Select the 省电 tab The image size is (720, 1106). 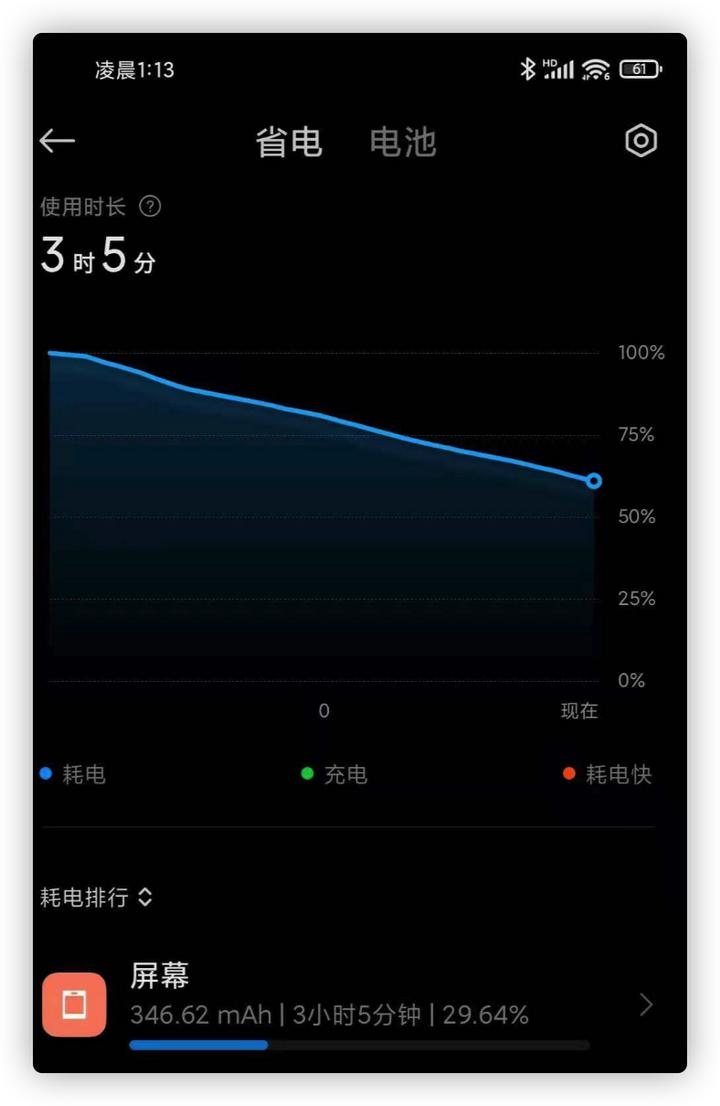pyautogui.click(x=288, y=143)
